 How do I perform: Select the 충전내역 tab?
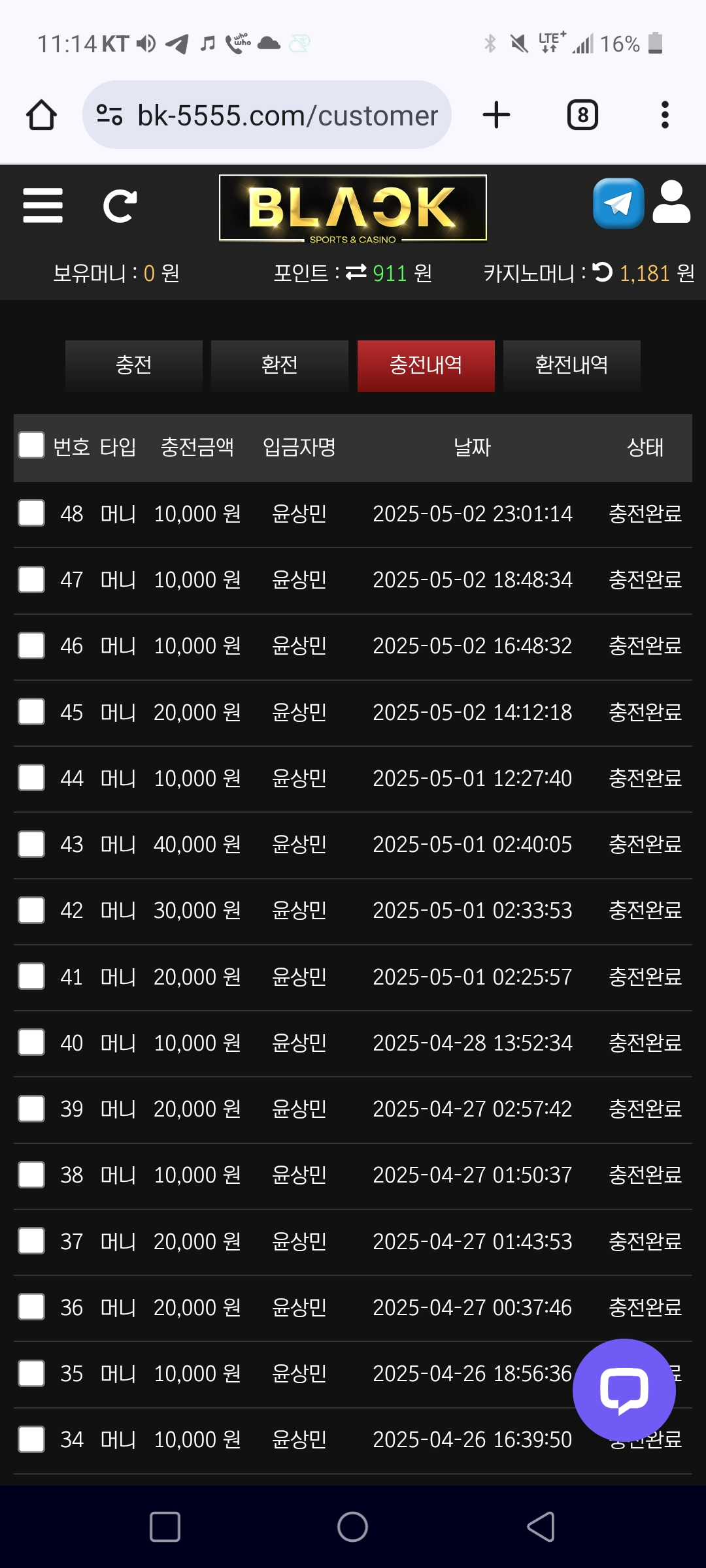[x=426, y=366]
